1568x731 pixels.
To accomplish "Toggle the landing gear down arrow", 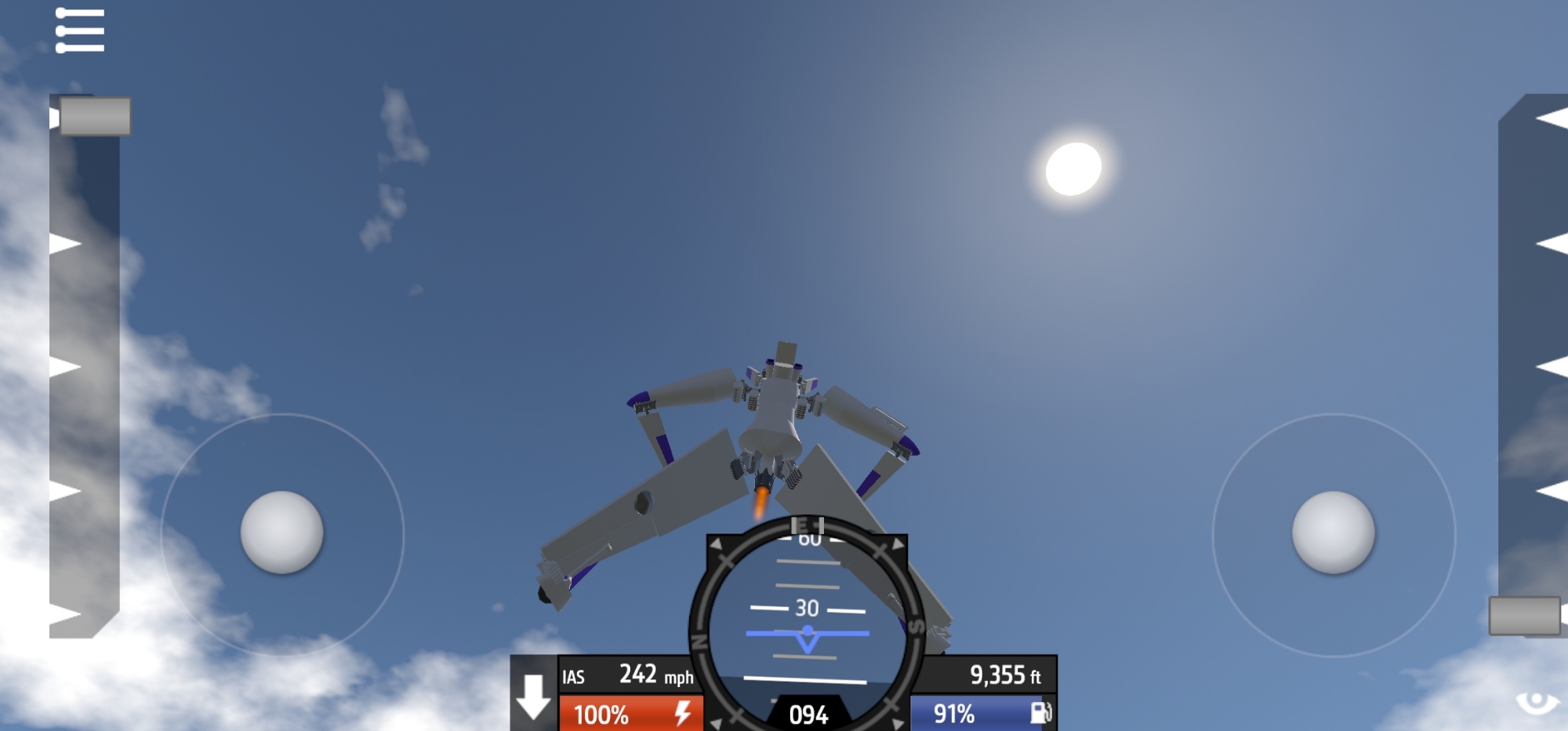I will point(534,696).
